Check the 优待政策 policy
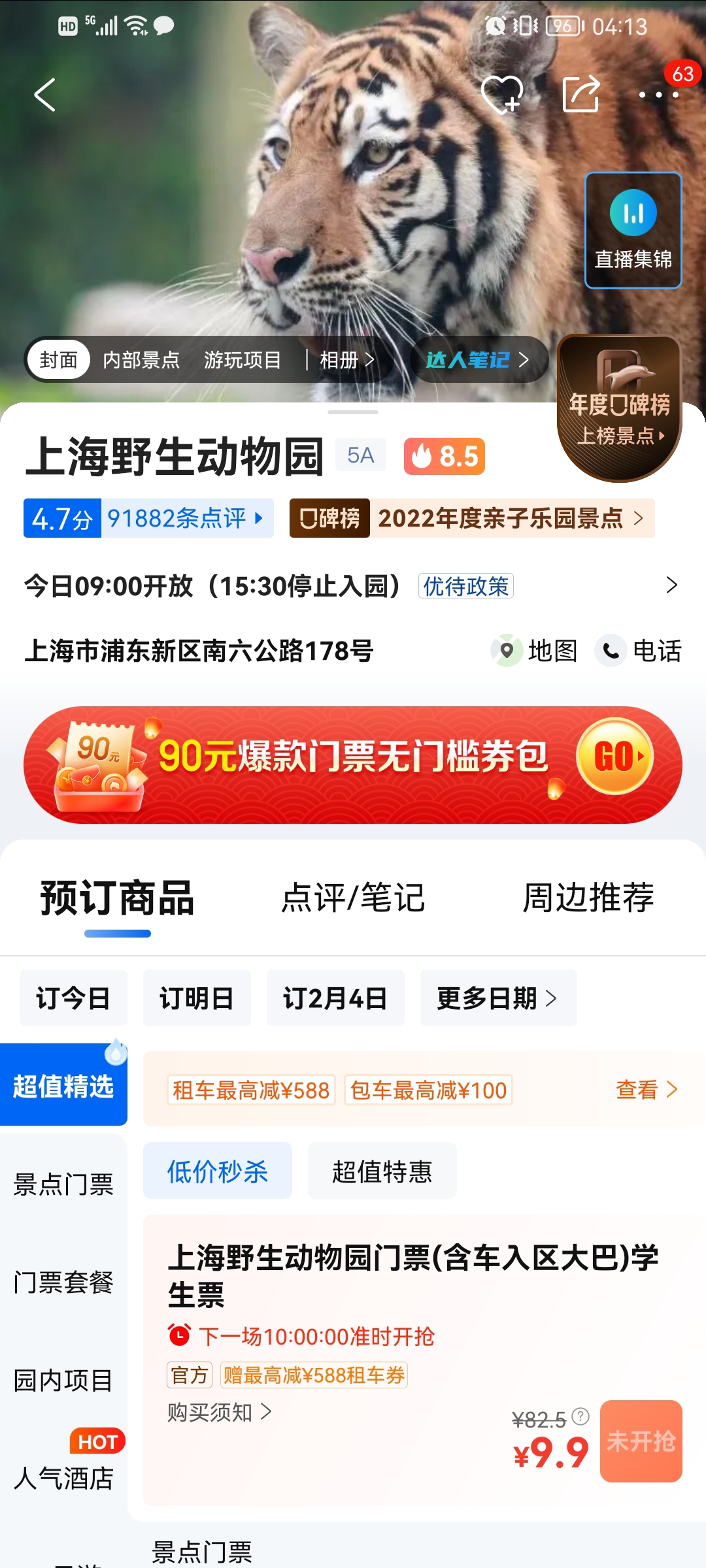 pos(466,585)
